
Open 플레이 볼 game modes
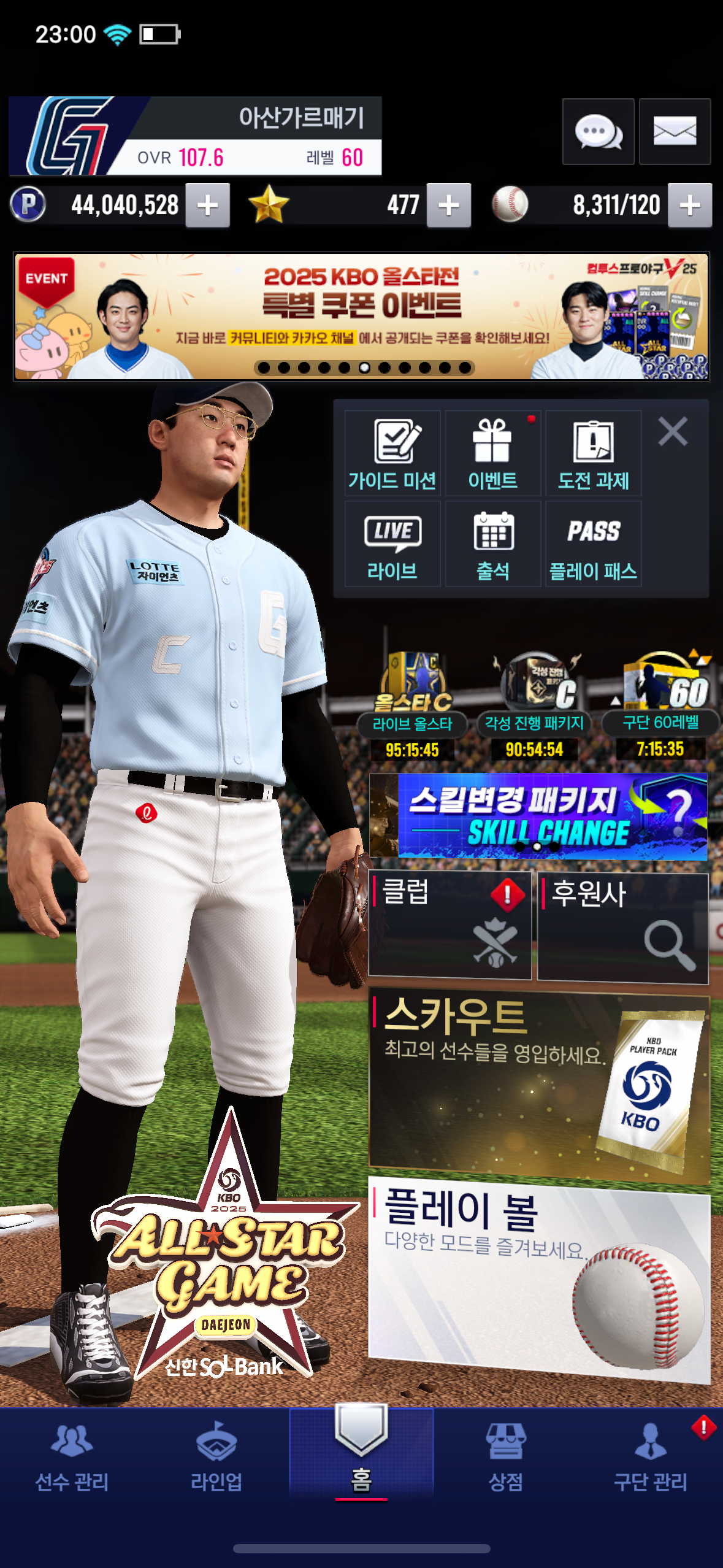pyautogui.click(x=539, y=1279)
